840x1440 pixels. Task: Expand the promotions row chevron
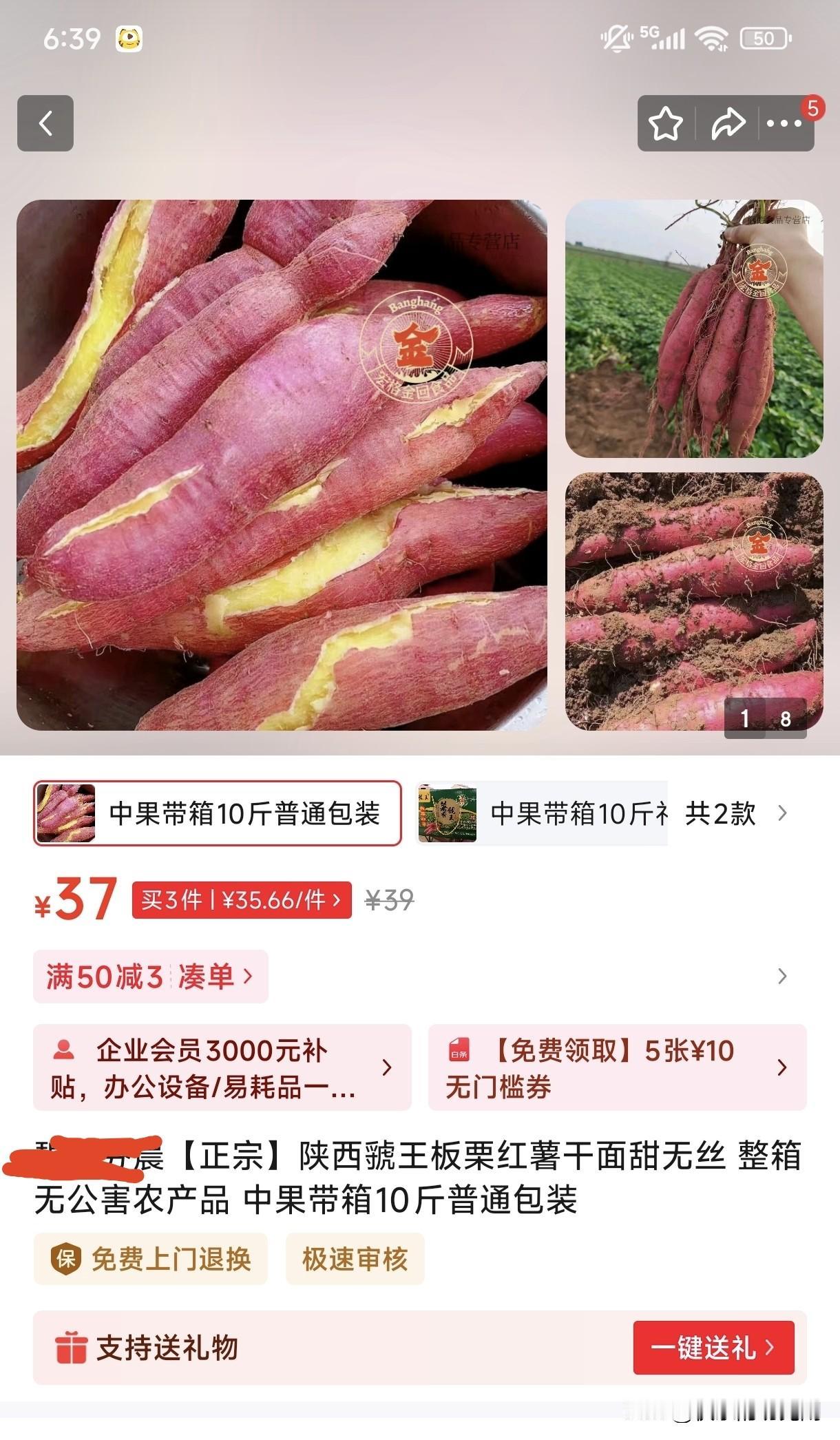[782, 976]
